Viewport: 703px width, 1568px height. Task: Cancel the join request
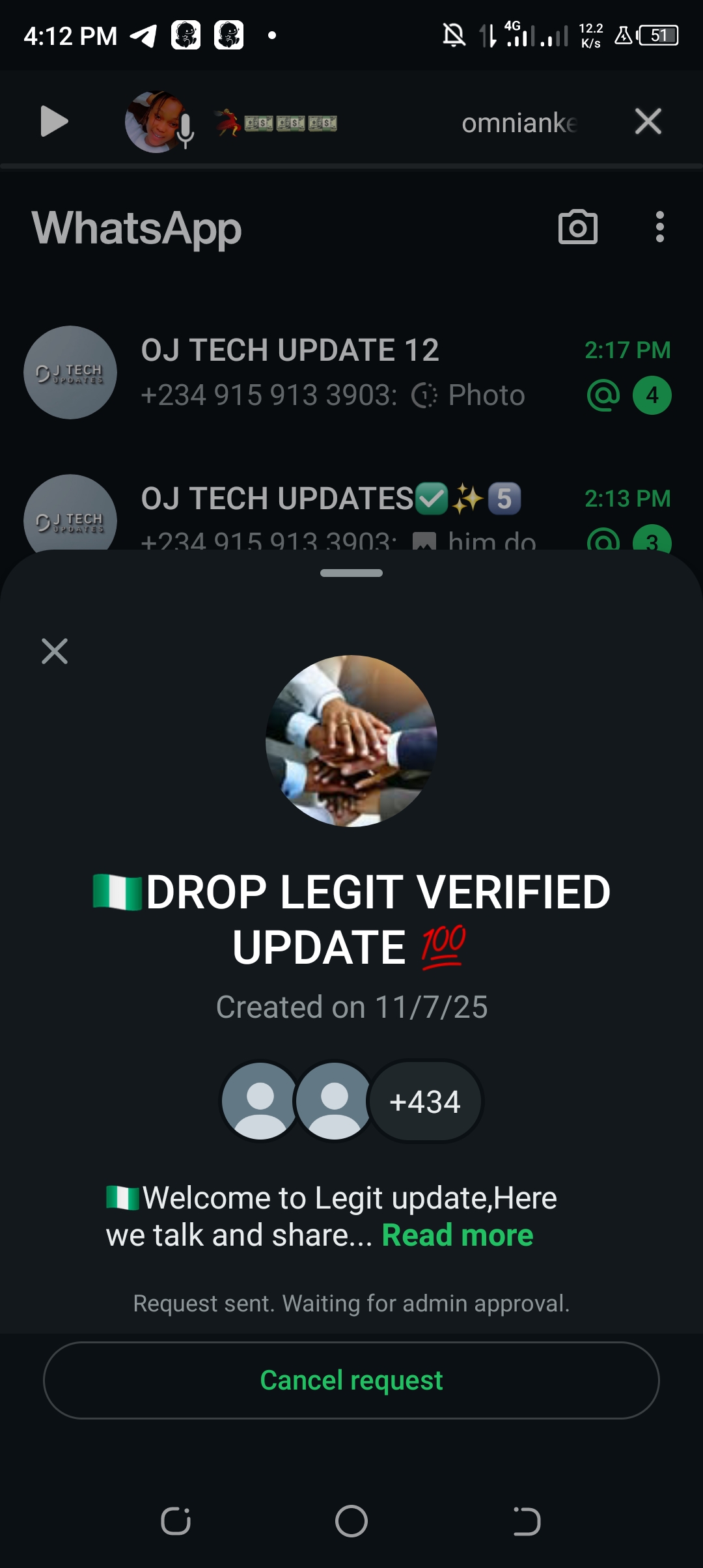[351, 1380]
